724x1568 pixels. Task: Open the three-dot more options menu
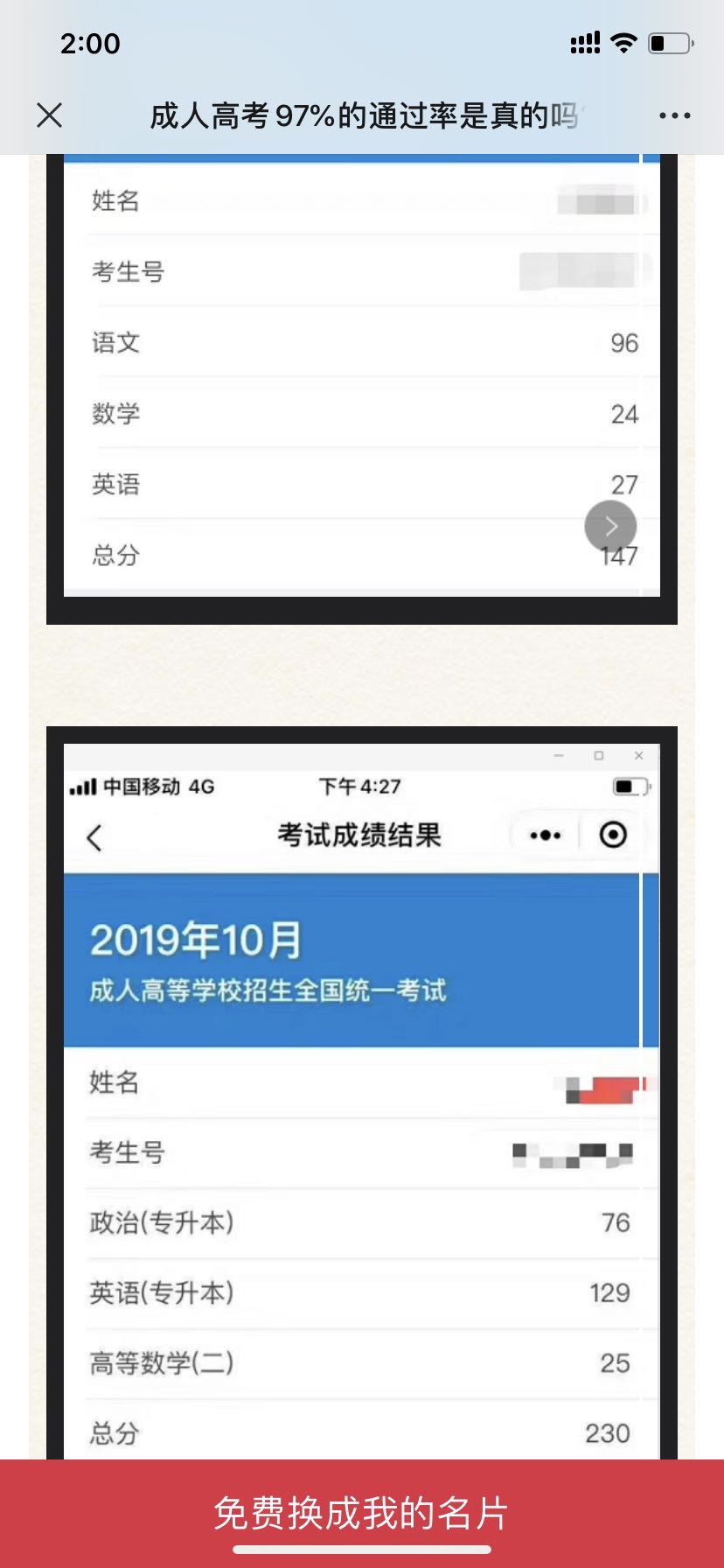pos(674,115)
